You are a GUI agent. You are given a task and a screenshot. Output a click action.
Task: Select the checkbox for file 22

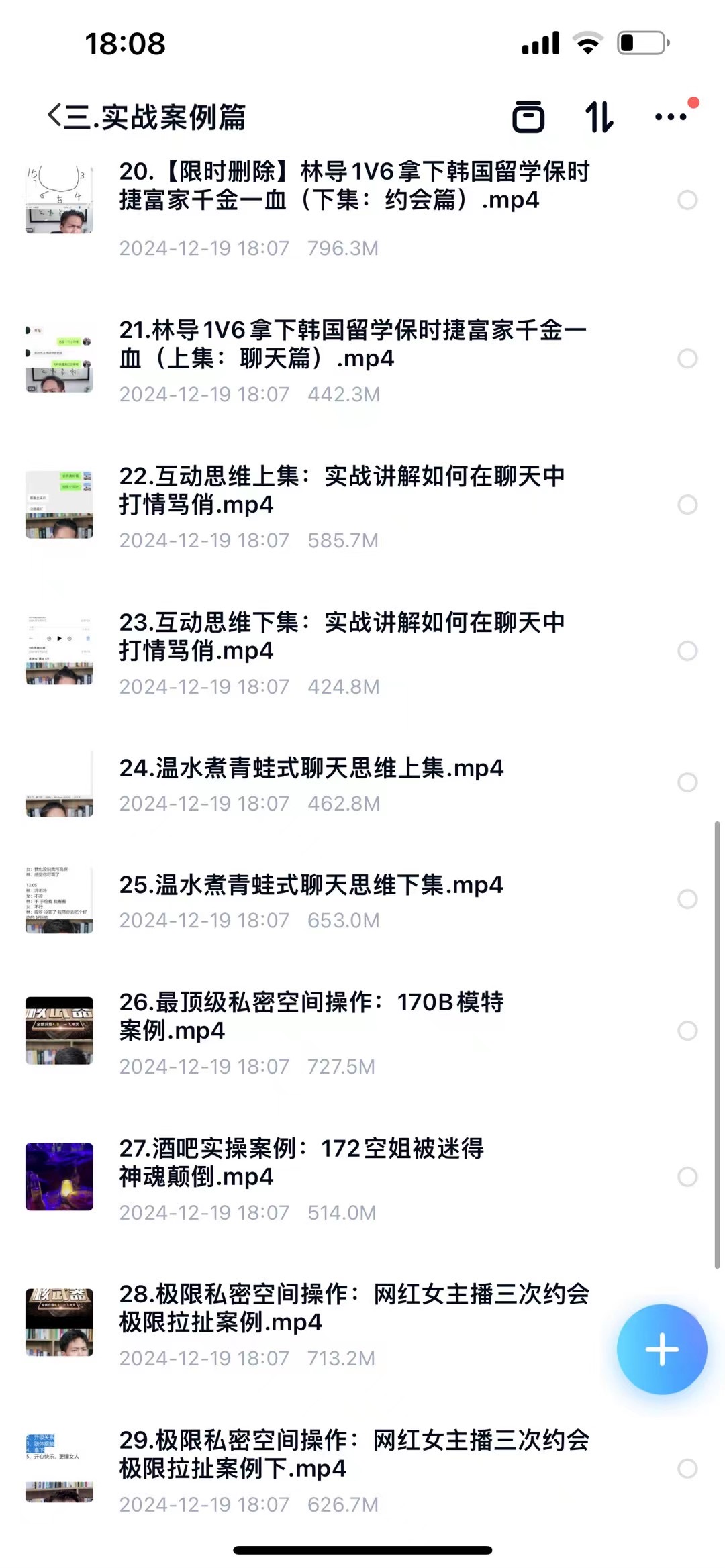click(687, 505)
